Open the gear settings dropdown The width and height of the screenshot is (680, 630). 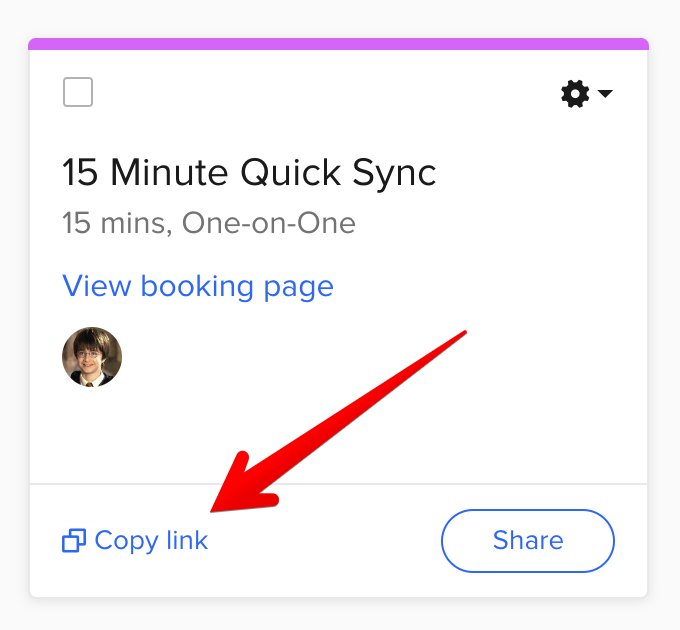tap(586, 94)
